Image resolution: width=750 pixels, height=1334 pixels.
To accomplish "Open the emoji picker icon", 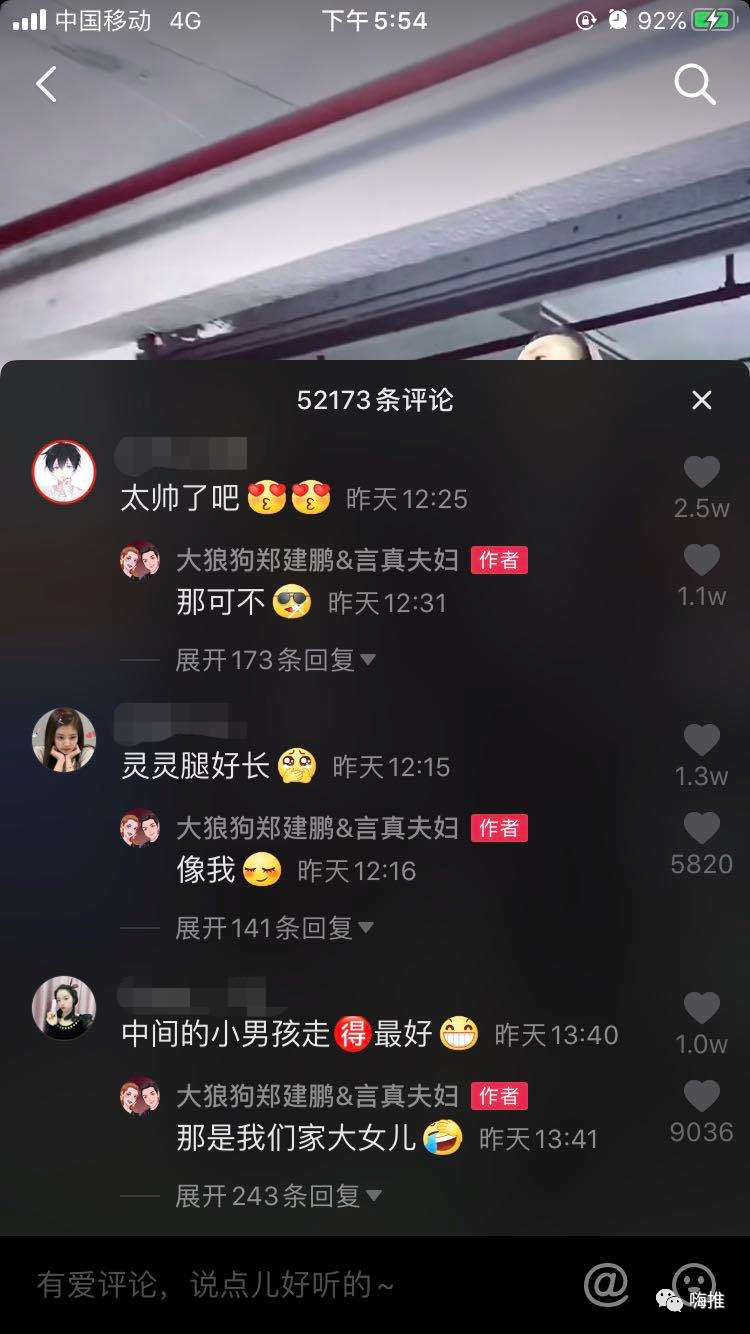I will click(x=693, y=1282).
